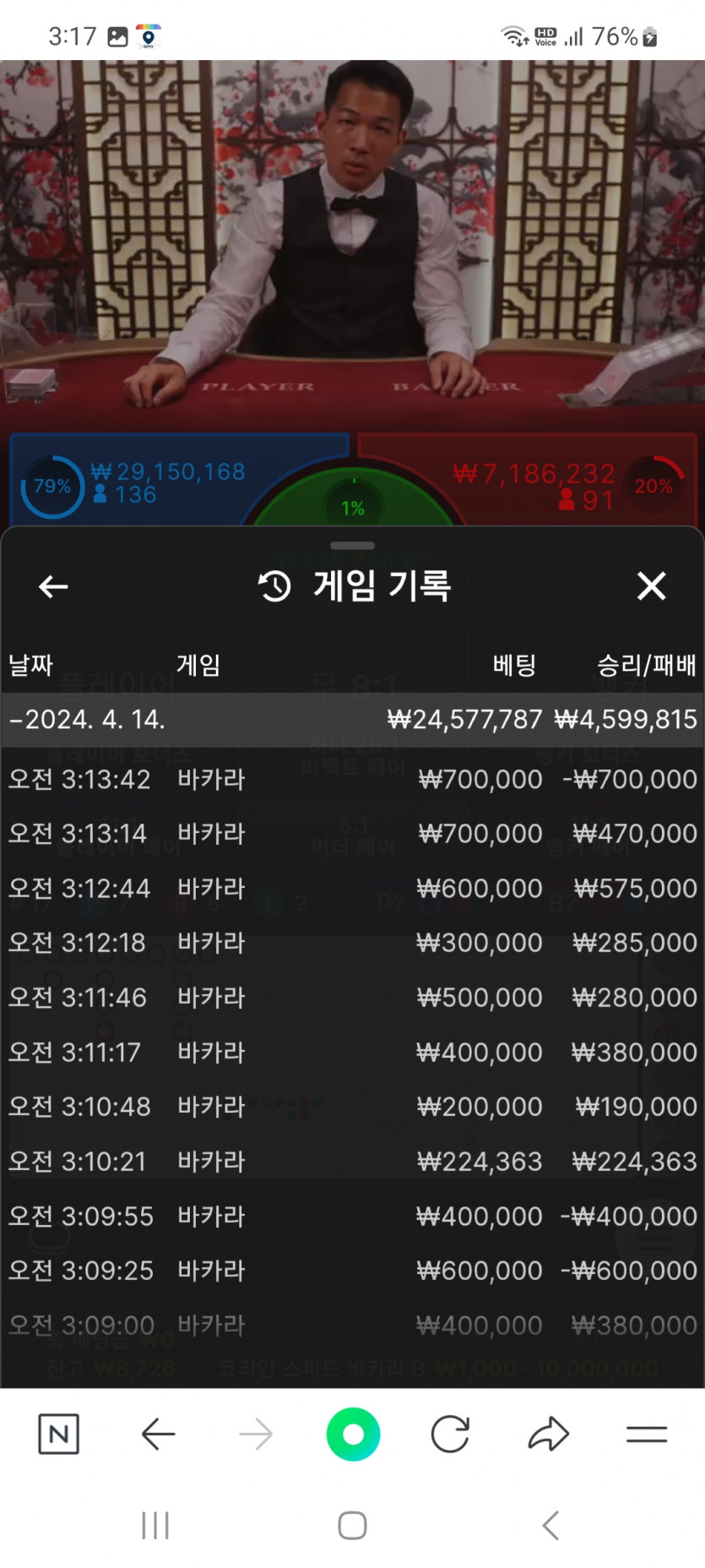Open the 3:10:48 game record
The image size is (705, 1568).
tap(352, 1107)
